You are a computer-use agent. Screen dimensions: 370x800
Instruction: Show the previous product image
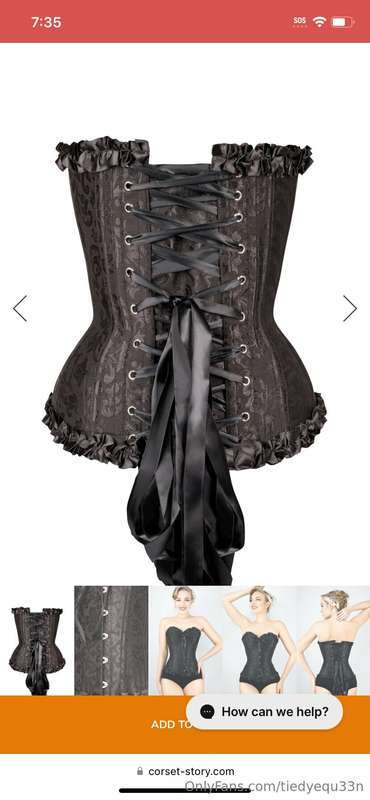tap(20, 309)
